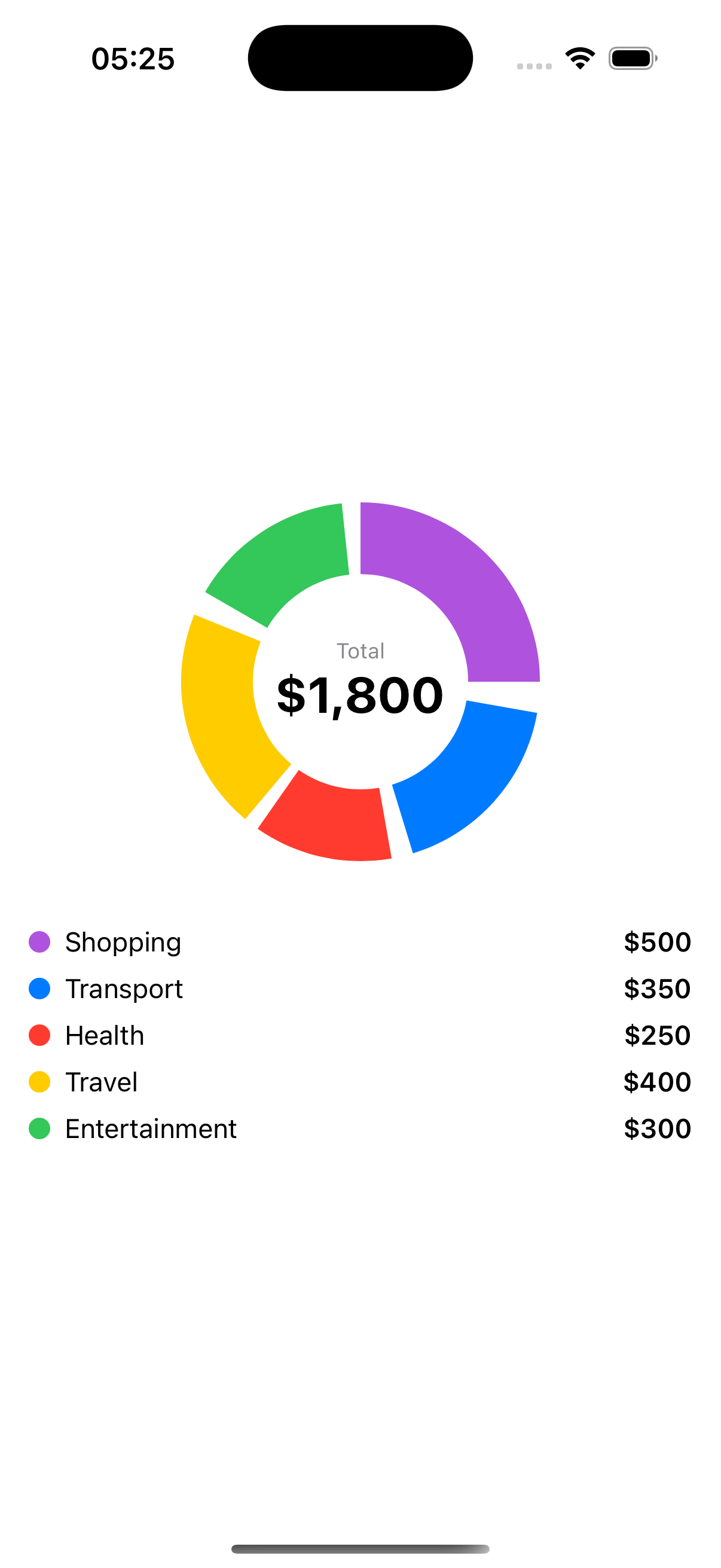Select the green Entertainment color dot
This screenshot has height=1568, width=721.
point(39,1128)
